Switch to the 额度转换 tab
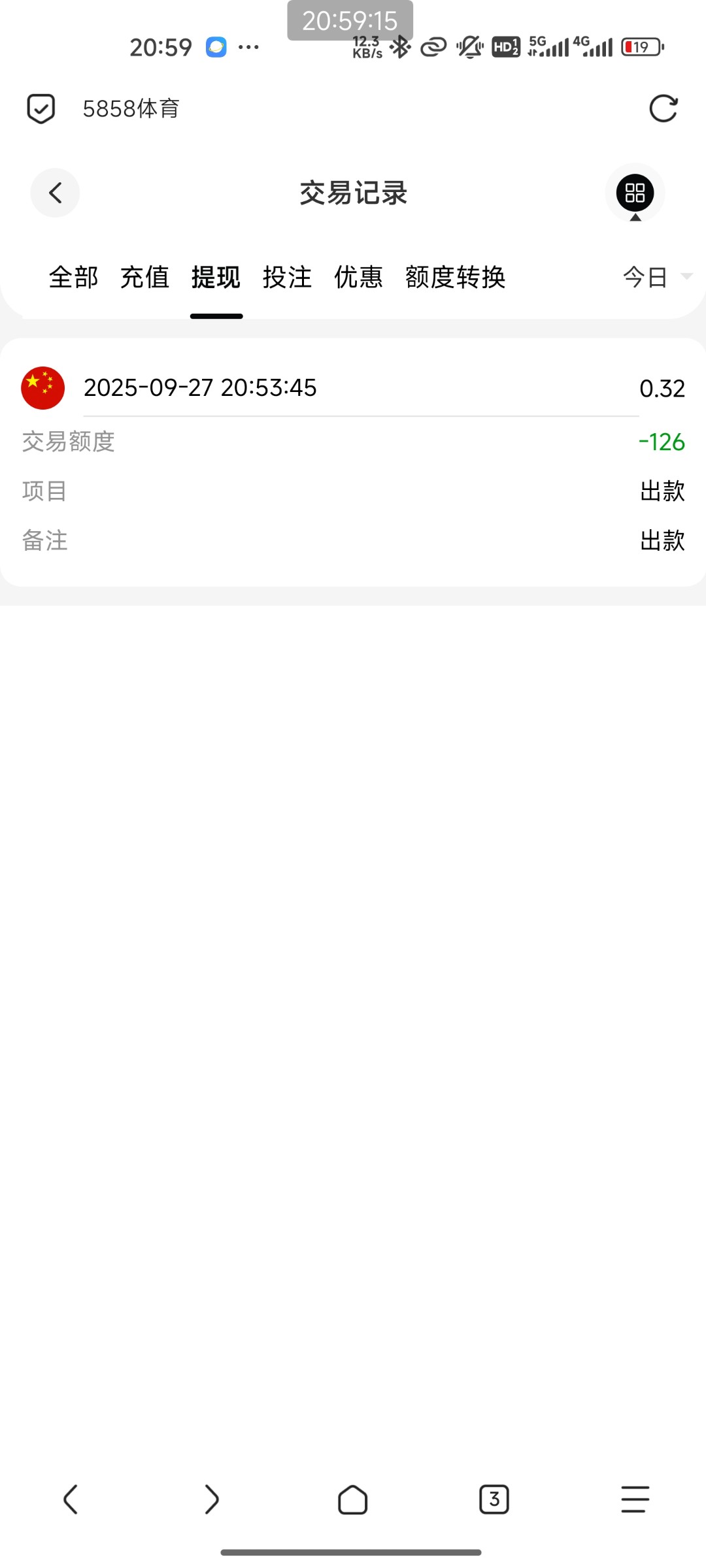 tap(456, 278)
